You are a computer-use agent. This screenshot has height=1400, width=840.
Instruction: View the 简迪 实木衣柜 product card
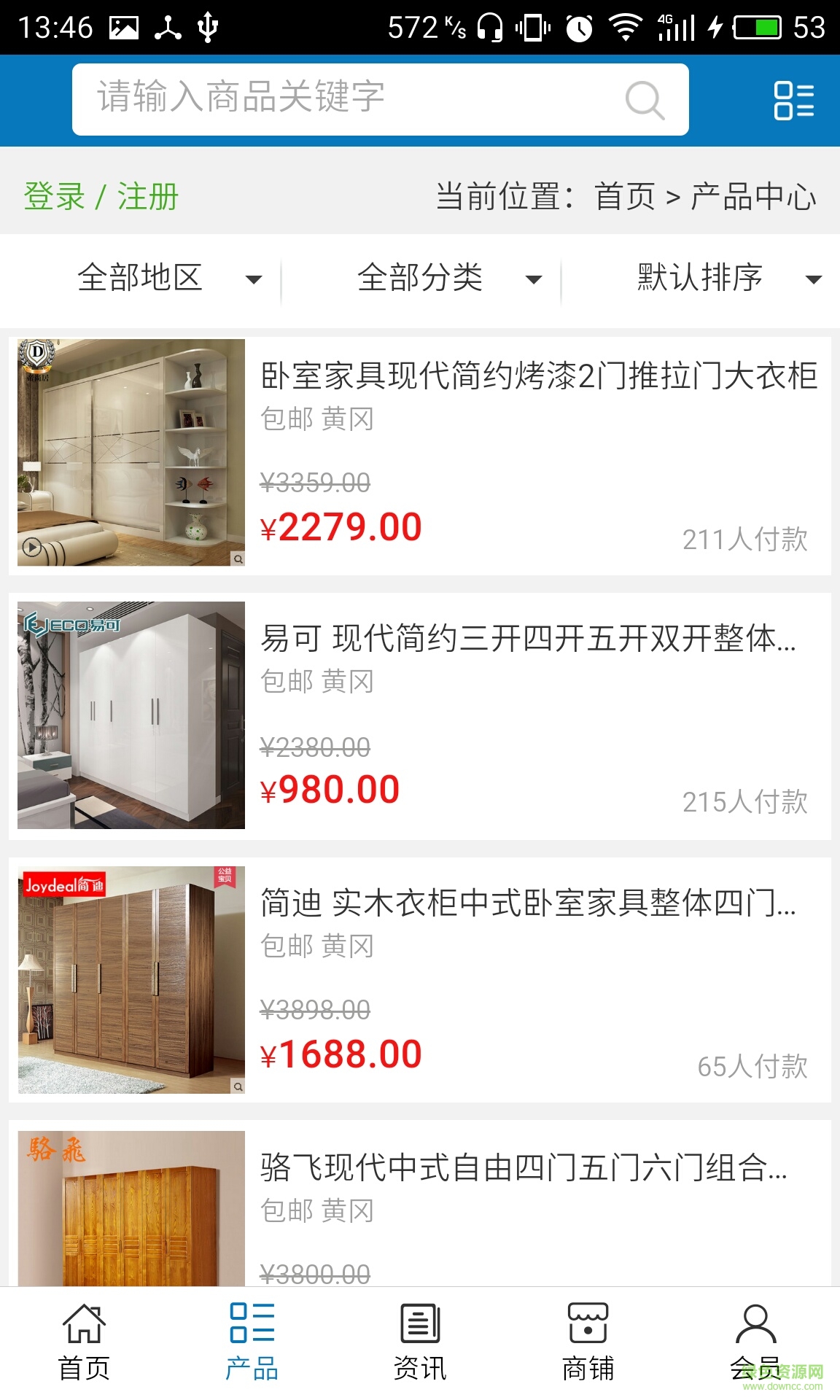click(527, 903)
